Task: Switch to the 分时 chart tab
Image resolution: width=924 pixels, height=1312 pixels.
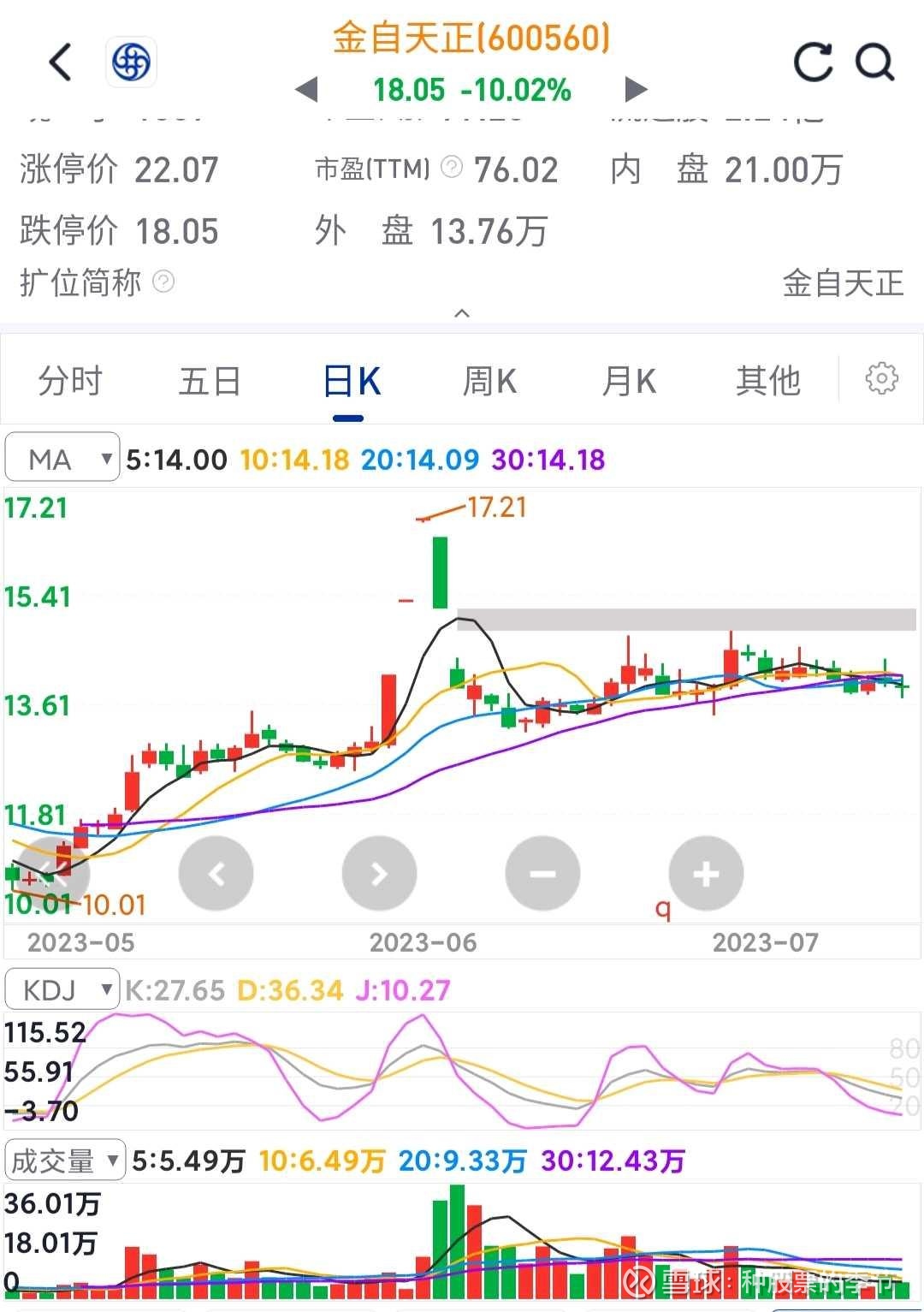Action: coord(70,381)
